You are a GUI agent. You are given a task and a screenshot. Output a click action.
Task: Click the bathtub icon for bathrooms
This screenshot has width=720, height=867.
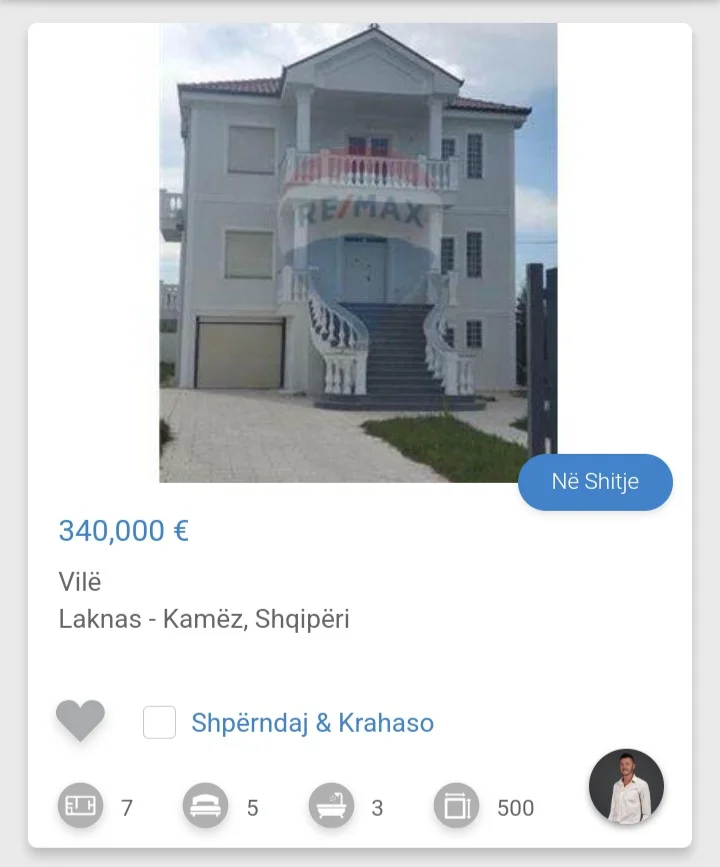tap(333, 804)
